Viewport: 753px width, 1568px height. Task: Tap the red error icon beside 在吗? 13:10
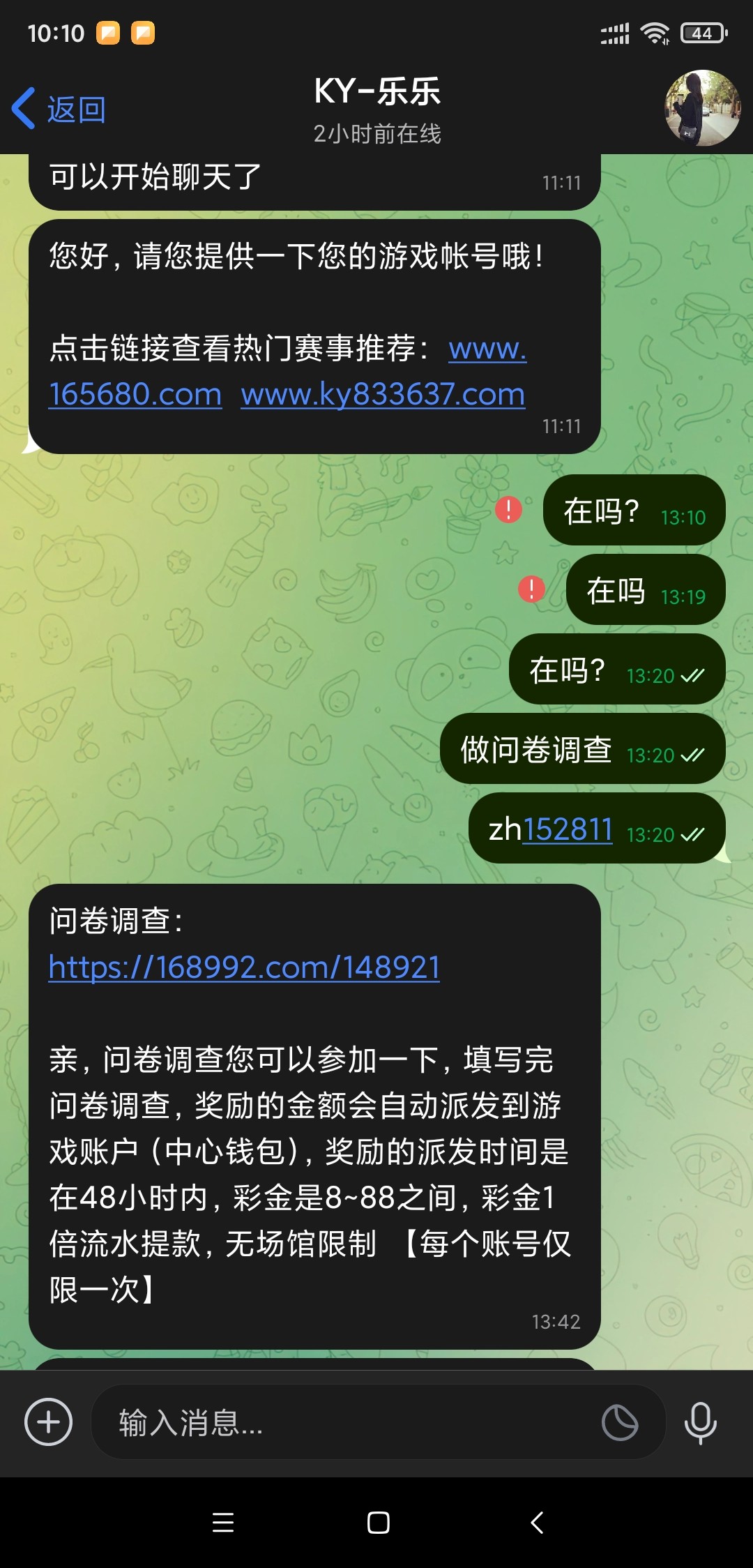[508, 510]
